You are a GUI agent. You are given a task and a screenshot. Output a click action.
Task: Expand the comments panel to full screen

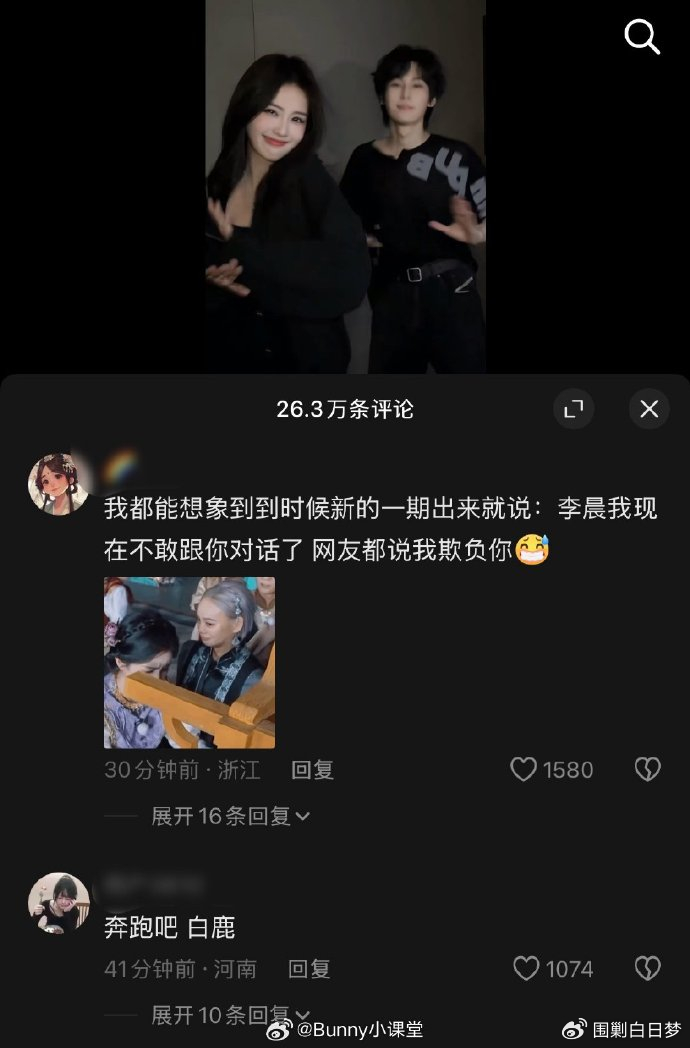[574, 409]
